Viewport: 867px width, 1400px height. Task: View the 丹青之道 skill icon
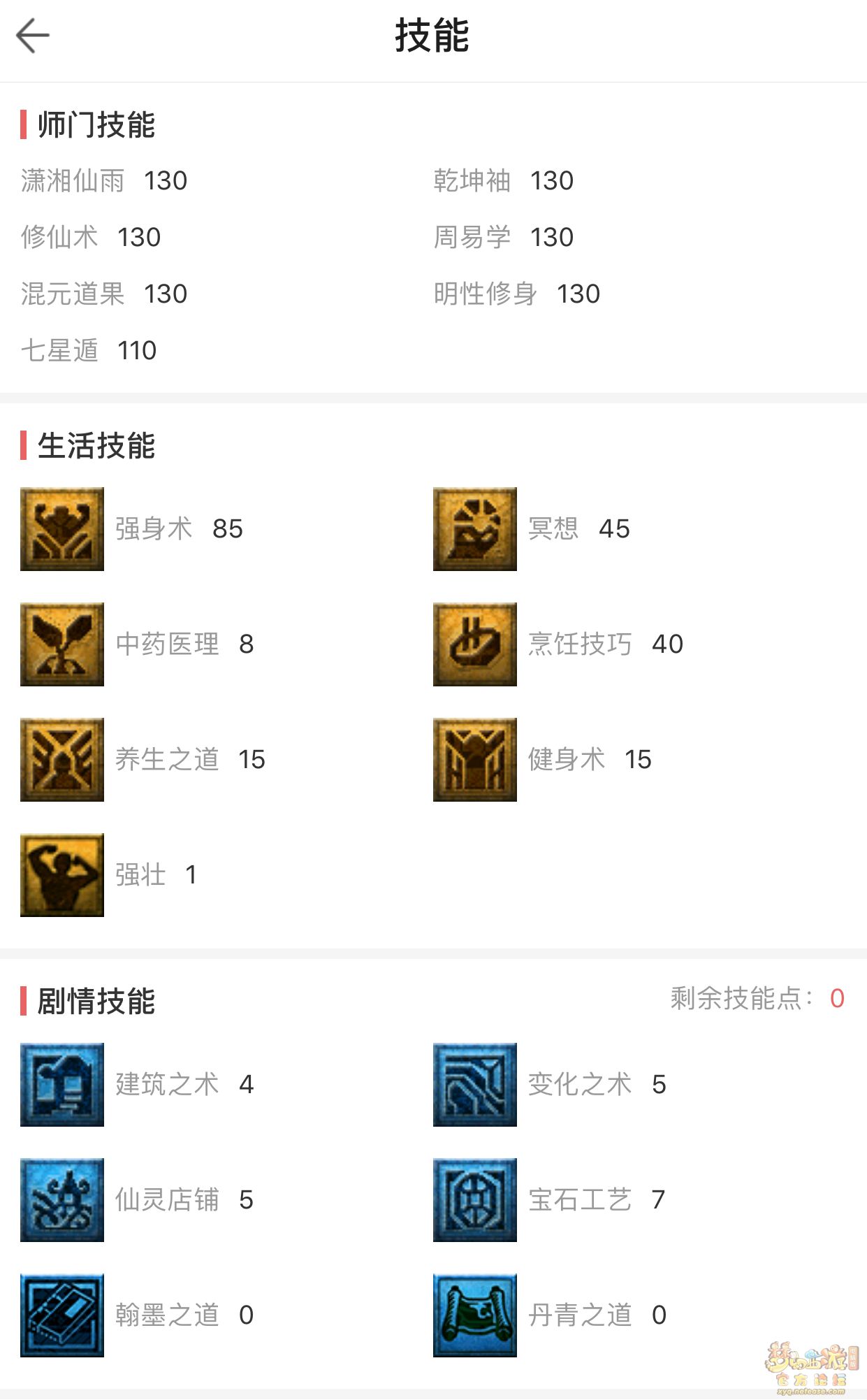(475, 1315)
